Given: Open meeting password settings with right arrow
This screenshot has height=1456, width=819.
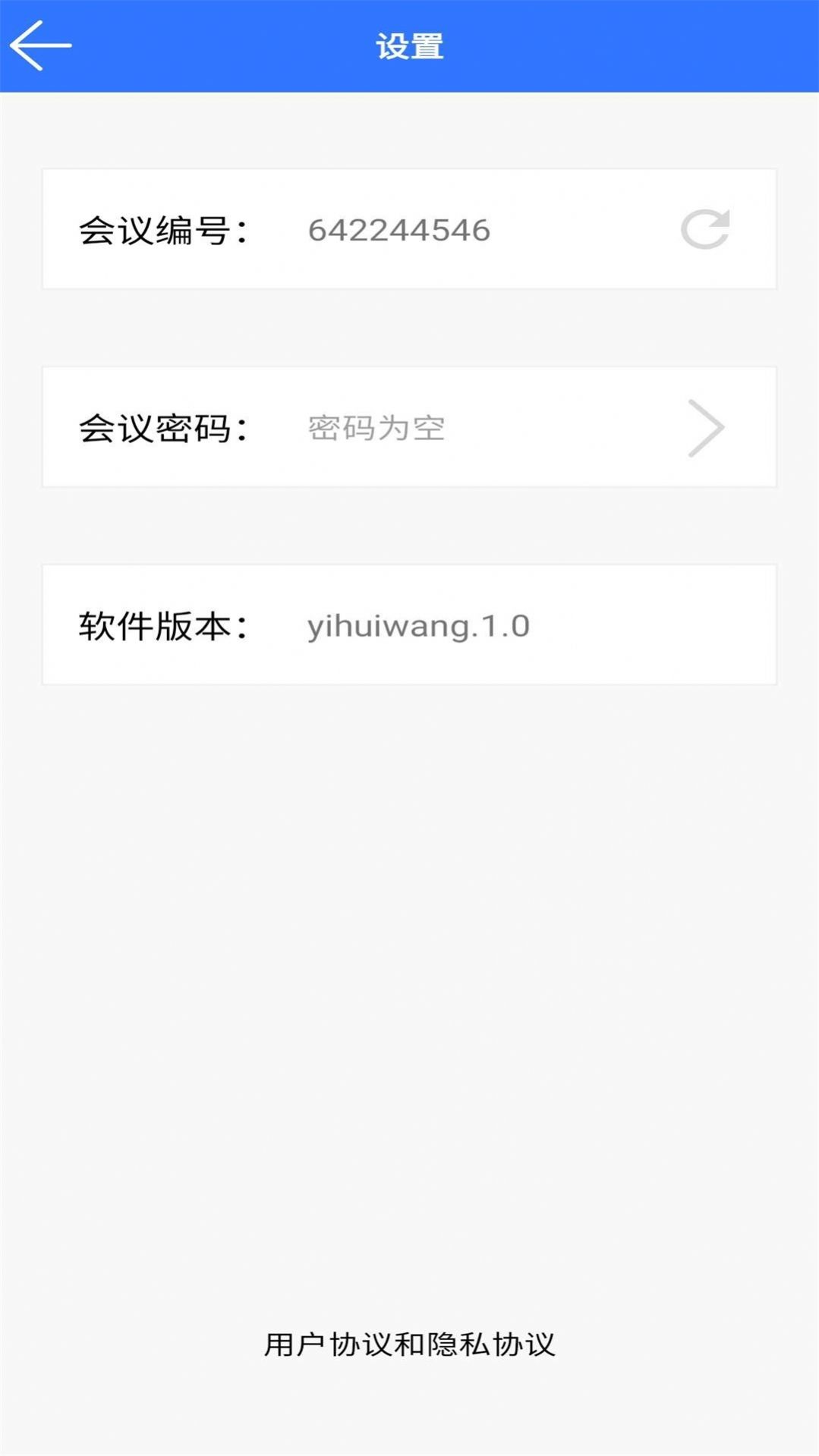Looking at the screenshot, I should [x=704, y=427].
